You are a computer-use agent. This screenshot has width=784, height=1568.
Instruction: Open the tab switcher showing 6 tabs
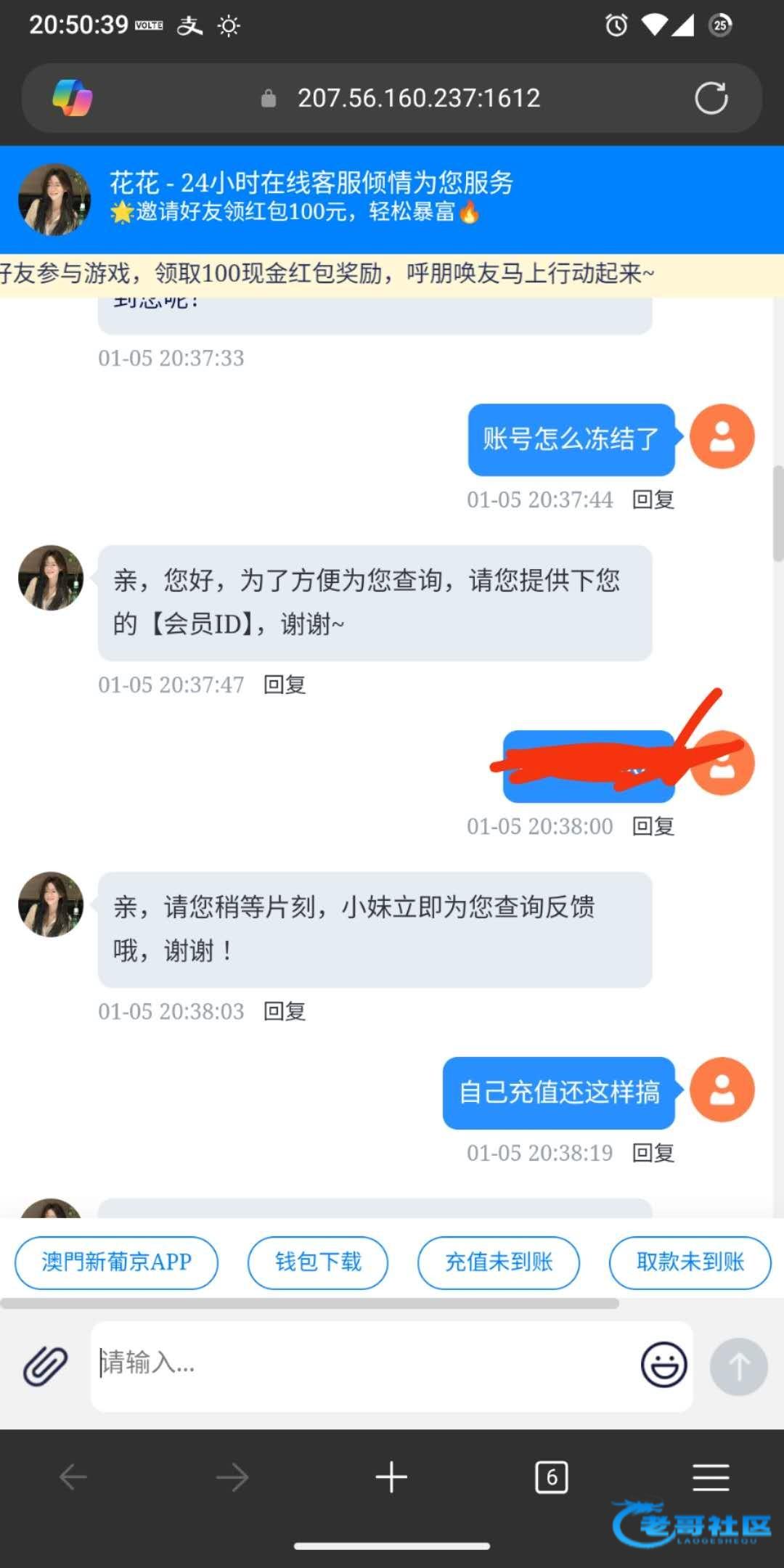552,1477
